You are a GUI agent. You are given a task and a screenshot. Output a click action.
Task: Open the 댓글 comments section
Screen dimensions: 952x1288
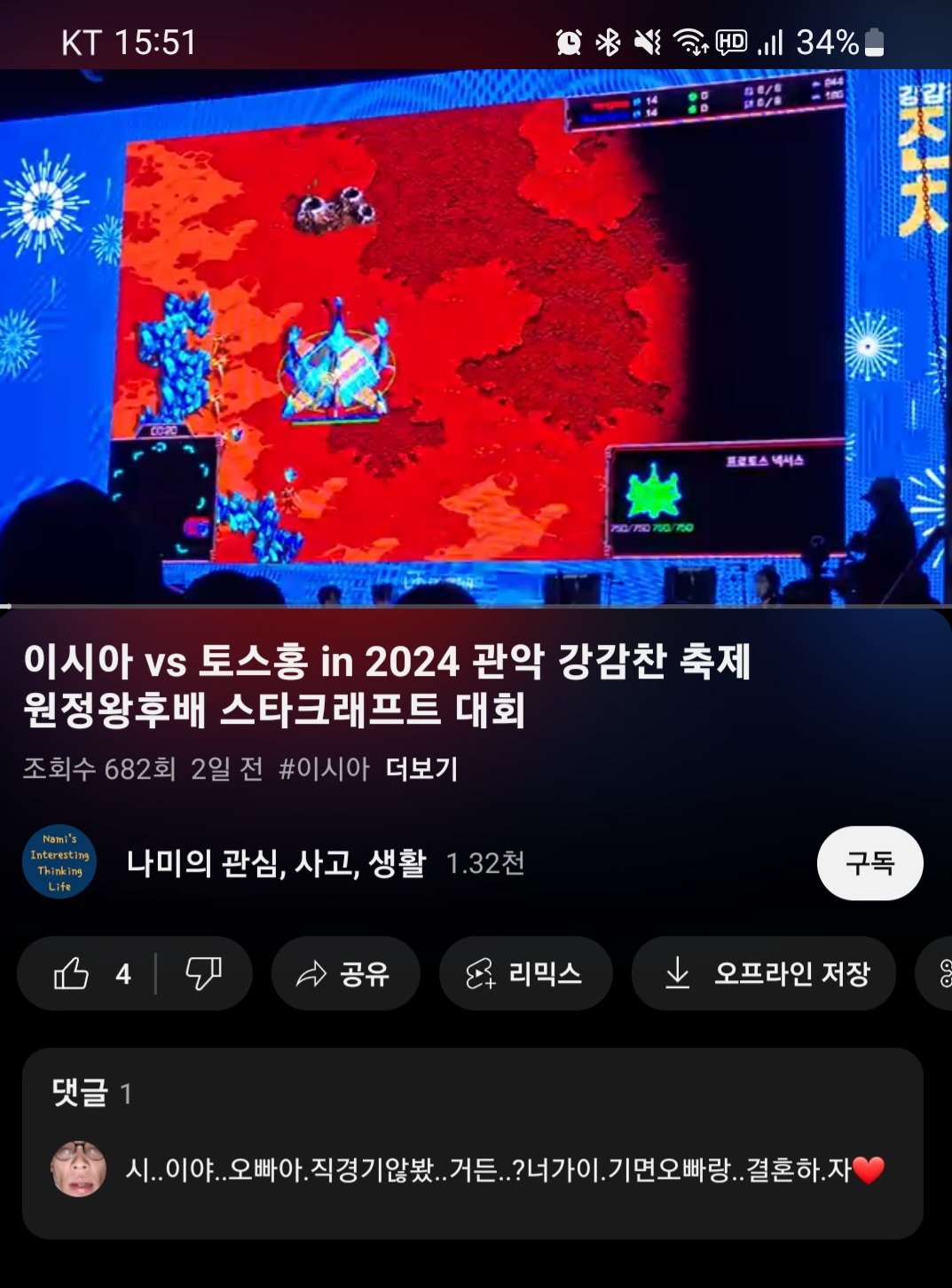click(x=472, y=1143)
